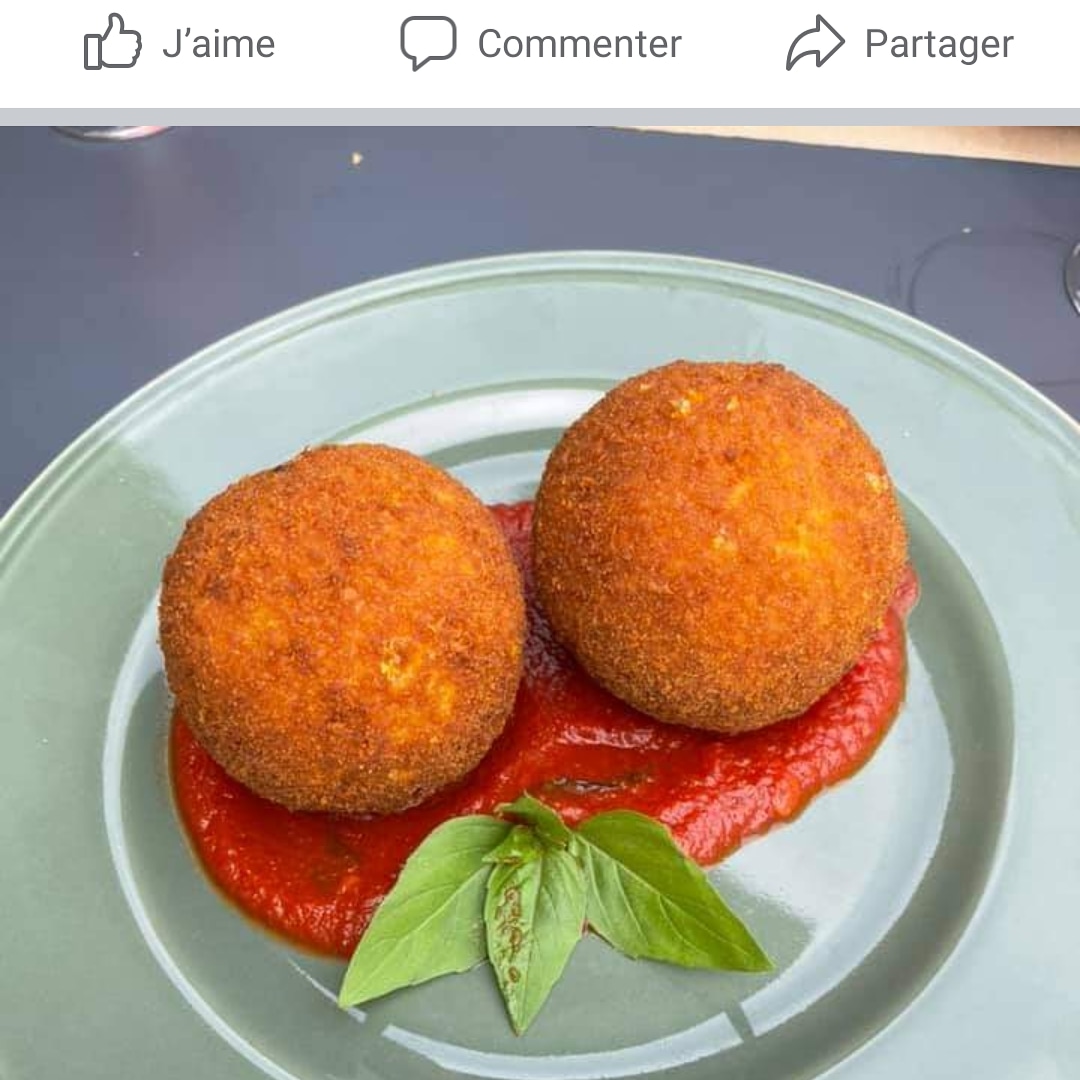1080x1080 pixels.
Task: Tap Commenter to write a comment
Action: [541, 44]
